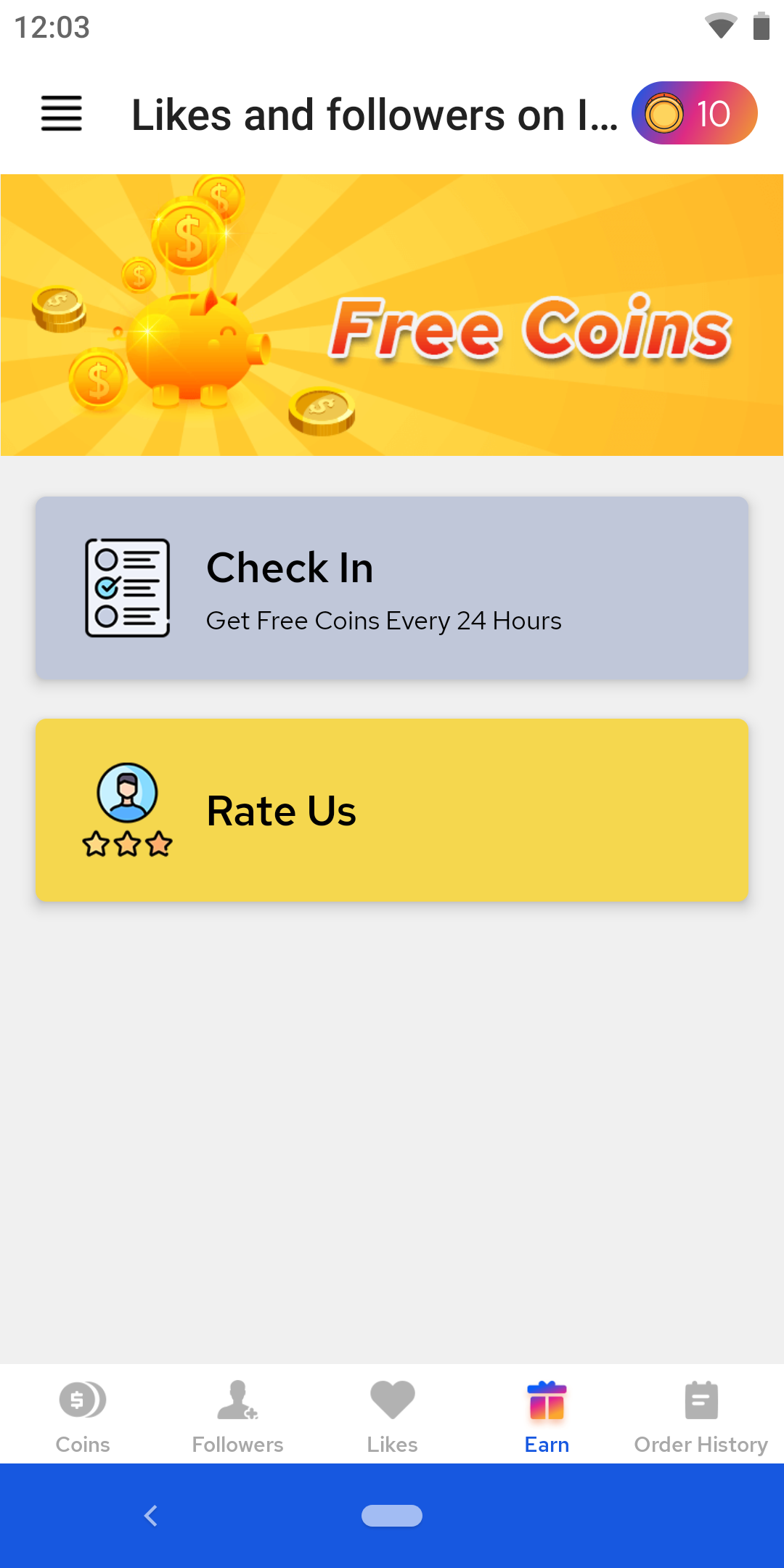
Task: Switch to the Followers tab
Action: point(237,1416)
